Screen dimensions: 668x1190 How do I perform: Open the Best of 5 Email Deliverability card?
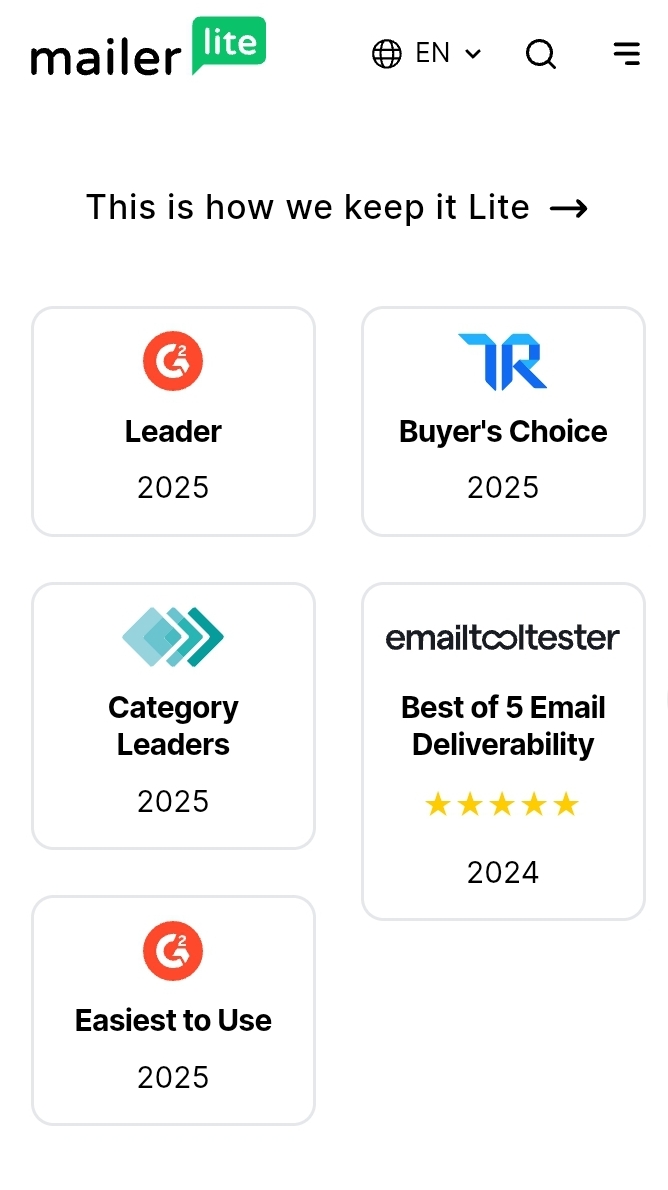[503, 751]
